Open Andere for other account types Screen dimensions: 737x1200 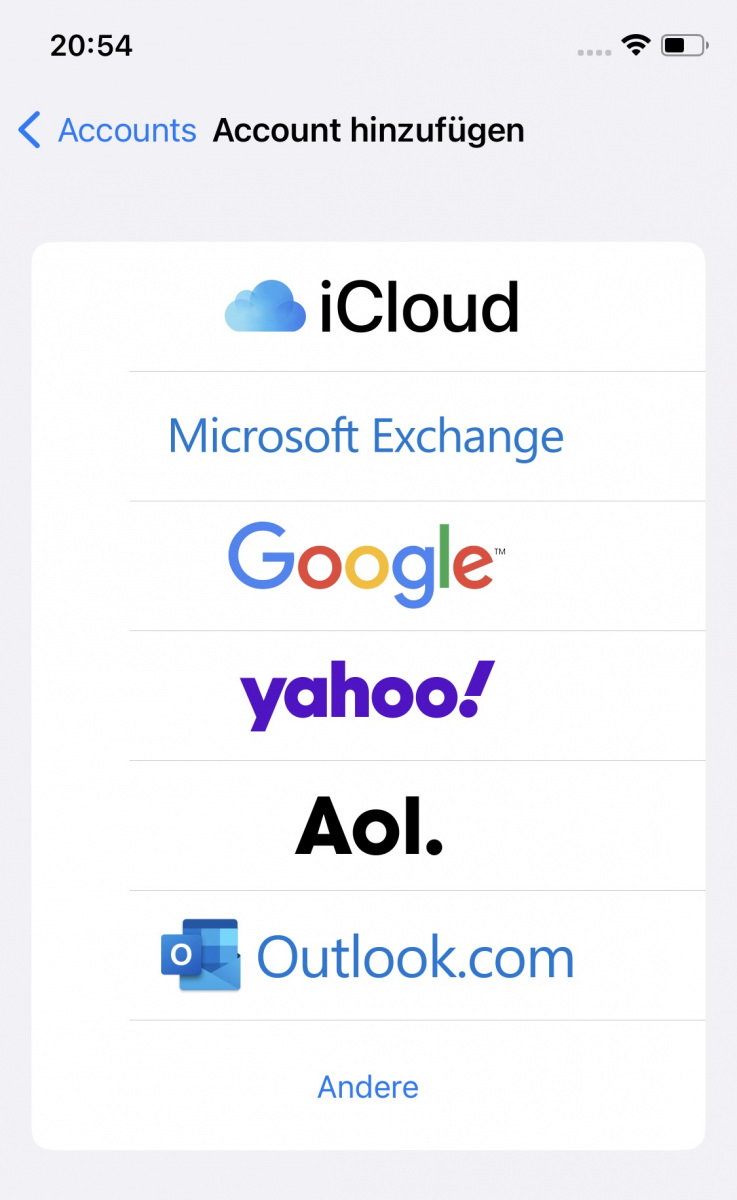pyautogui.click(x=367, y=1087)
